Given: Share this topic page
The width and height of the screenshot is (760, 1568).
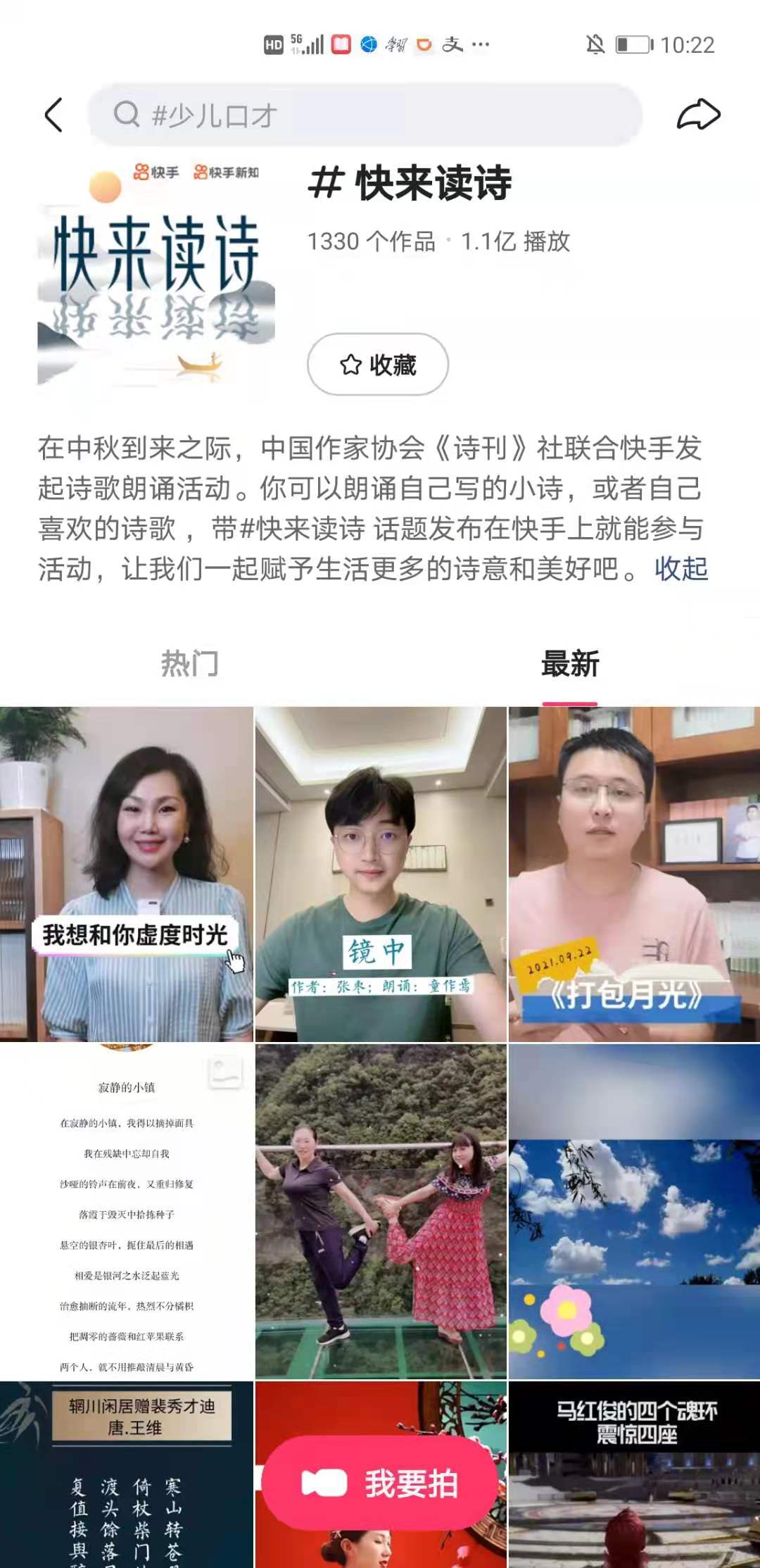Looking at the screenshot, I should click(x=698, y=115).
